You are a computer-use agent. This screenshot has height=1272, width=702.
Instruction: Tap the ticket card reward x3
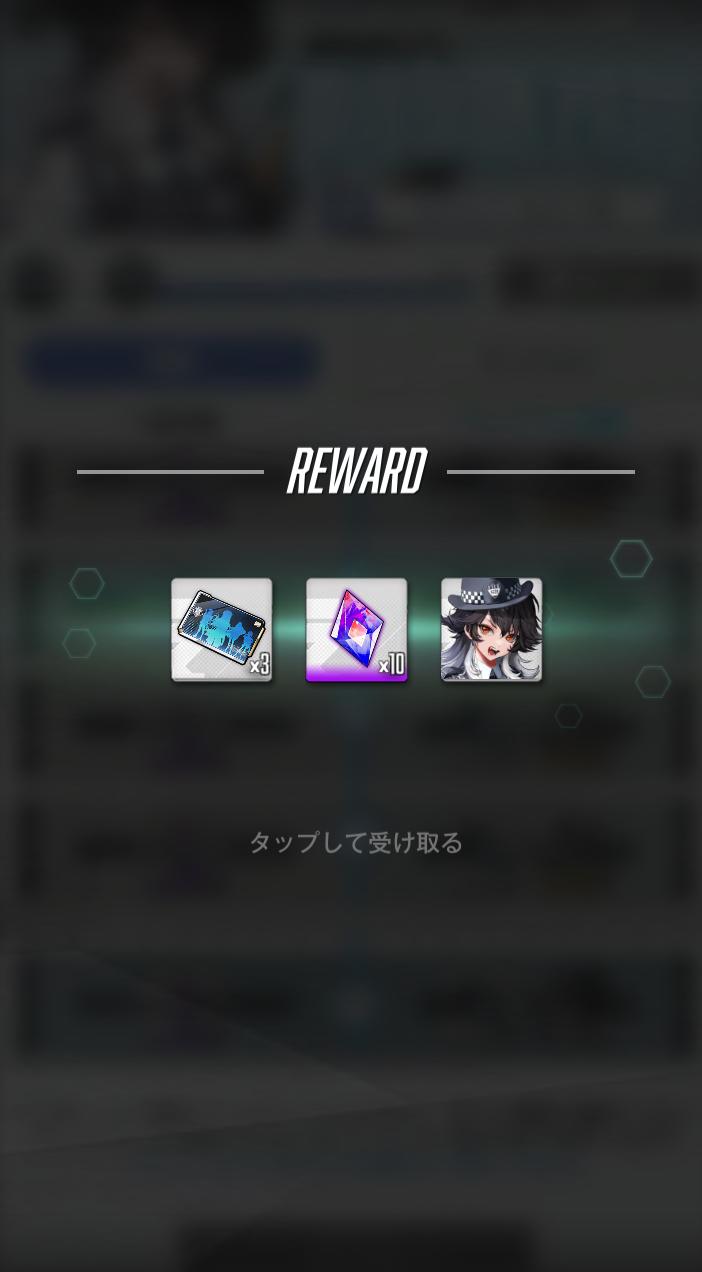click(x=221, y=630)
